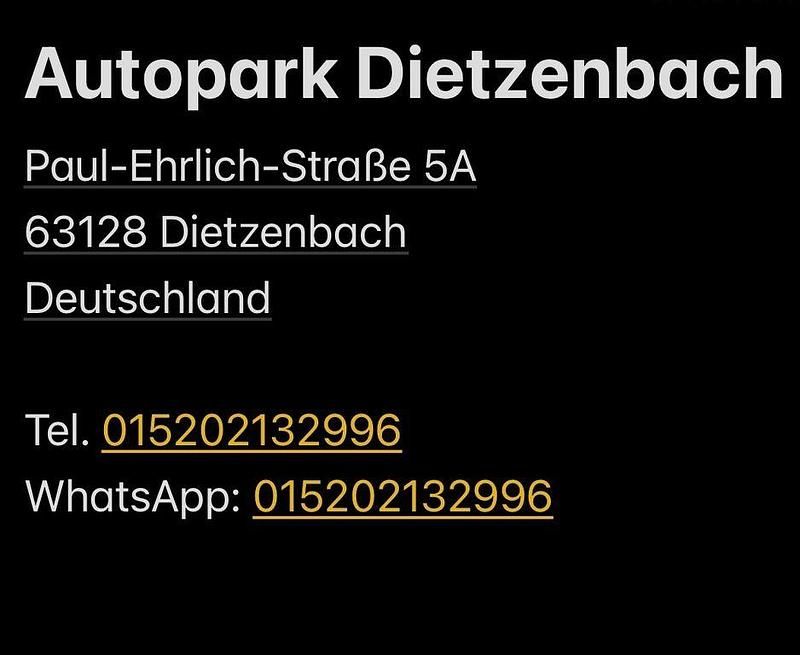Call the phone number after Tel.

coord(251,431)
